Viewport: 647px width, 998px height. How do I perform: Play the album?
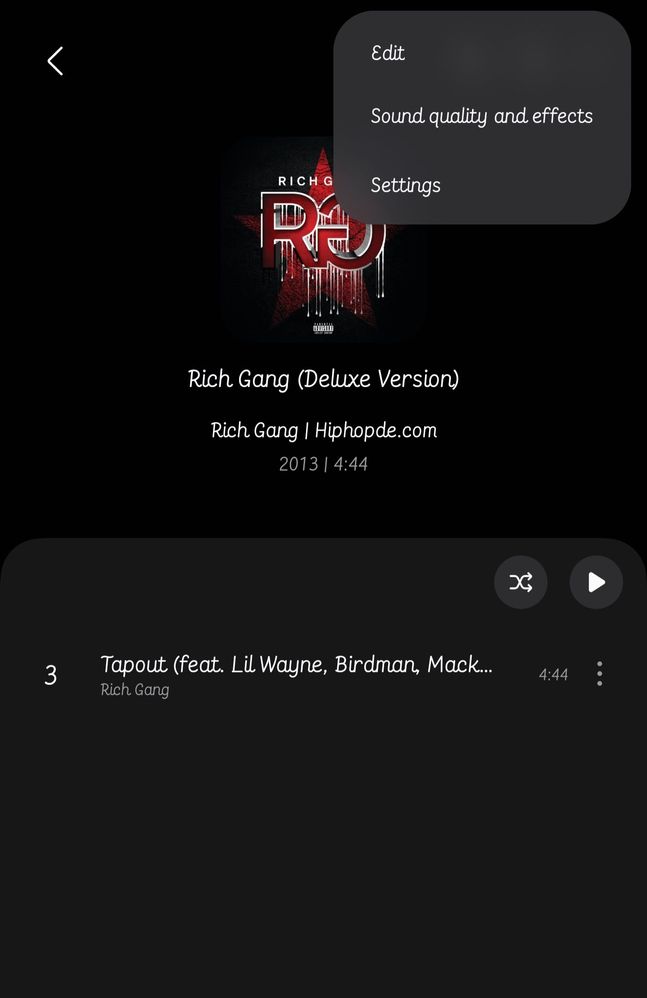pos(596,582)
